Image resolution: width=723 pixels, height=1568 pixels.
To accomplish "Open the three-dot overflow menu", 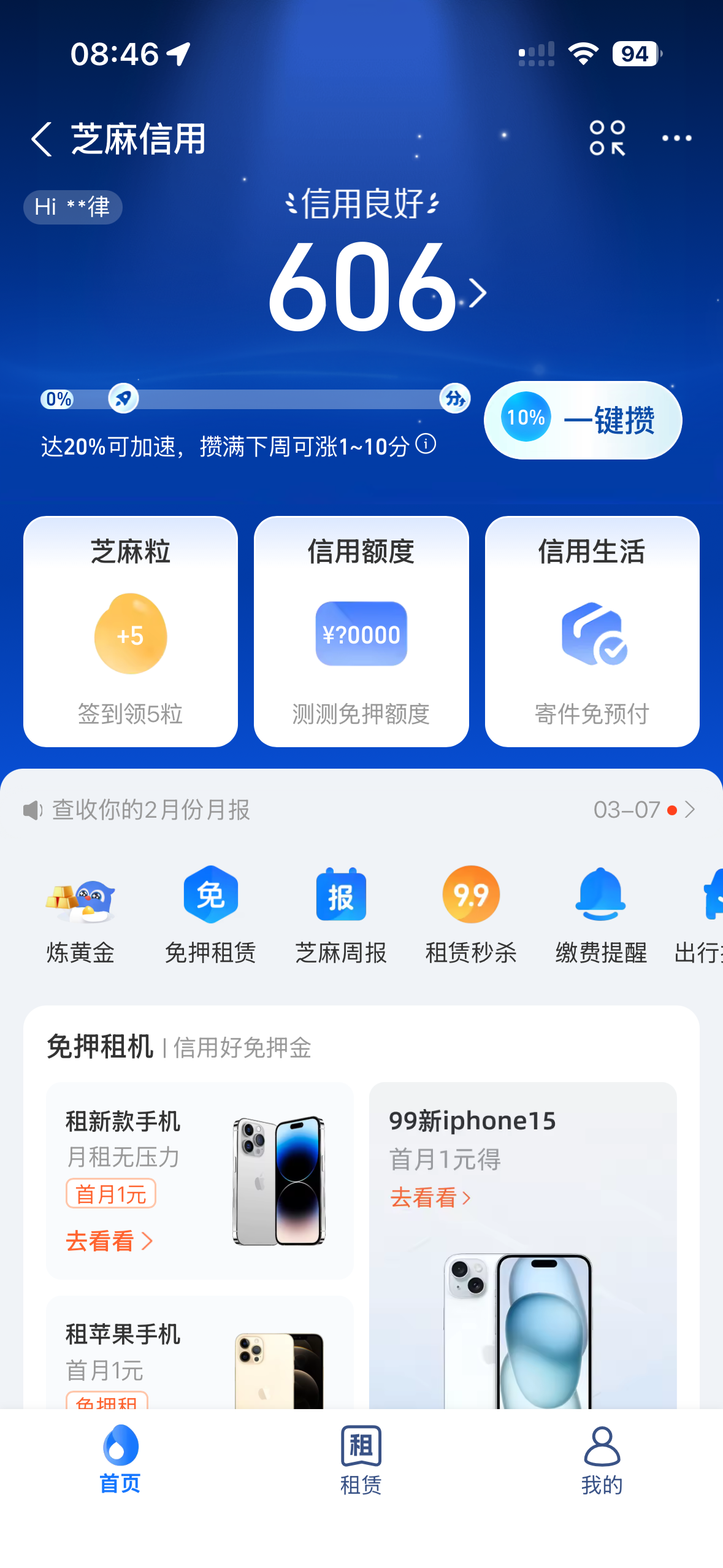I will [x=676, y=139].
